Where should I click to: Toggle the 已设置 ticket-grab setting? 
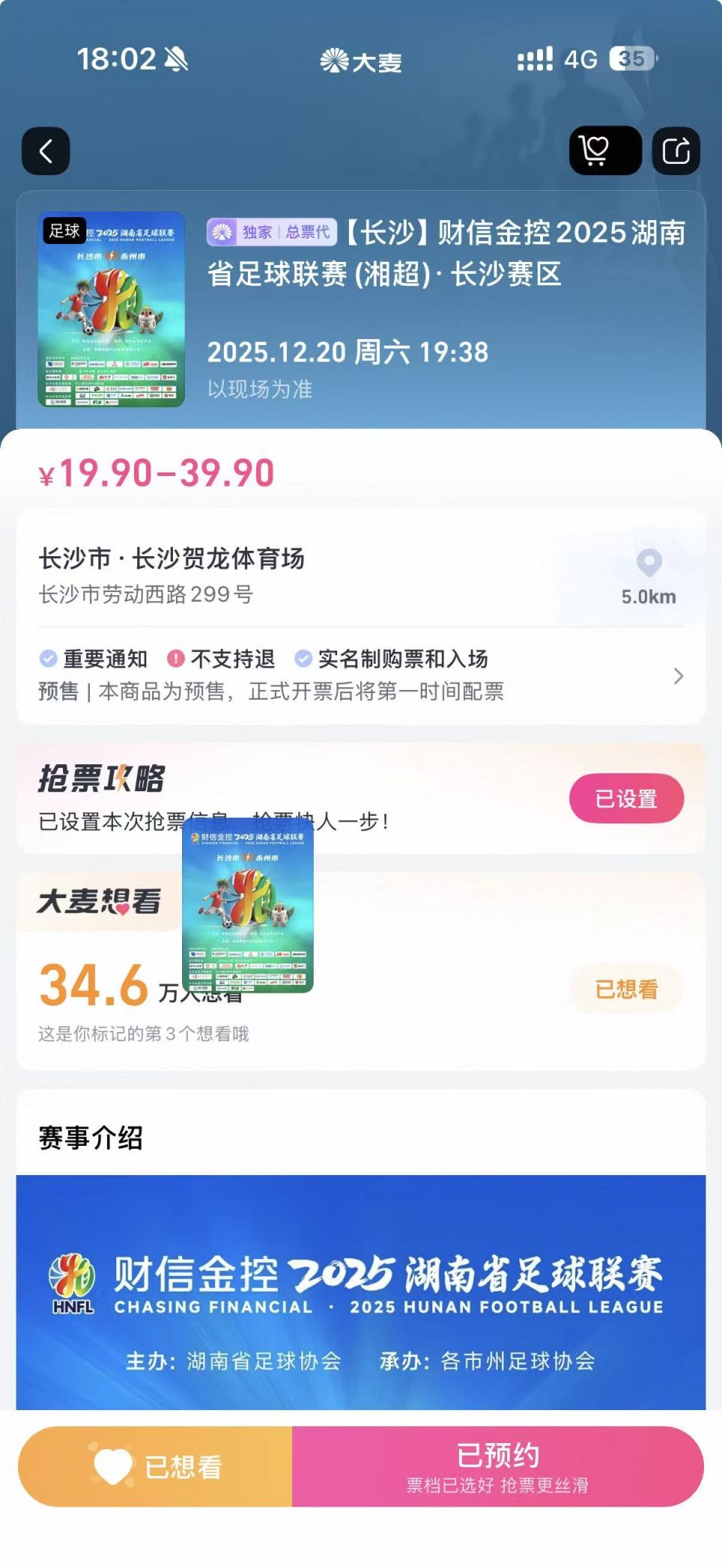click(x=628, y=799)
